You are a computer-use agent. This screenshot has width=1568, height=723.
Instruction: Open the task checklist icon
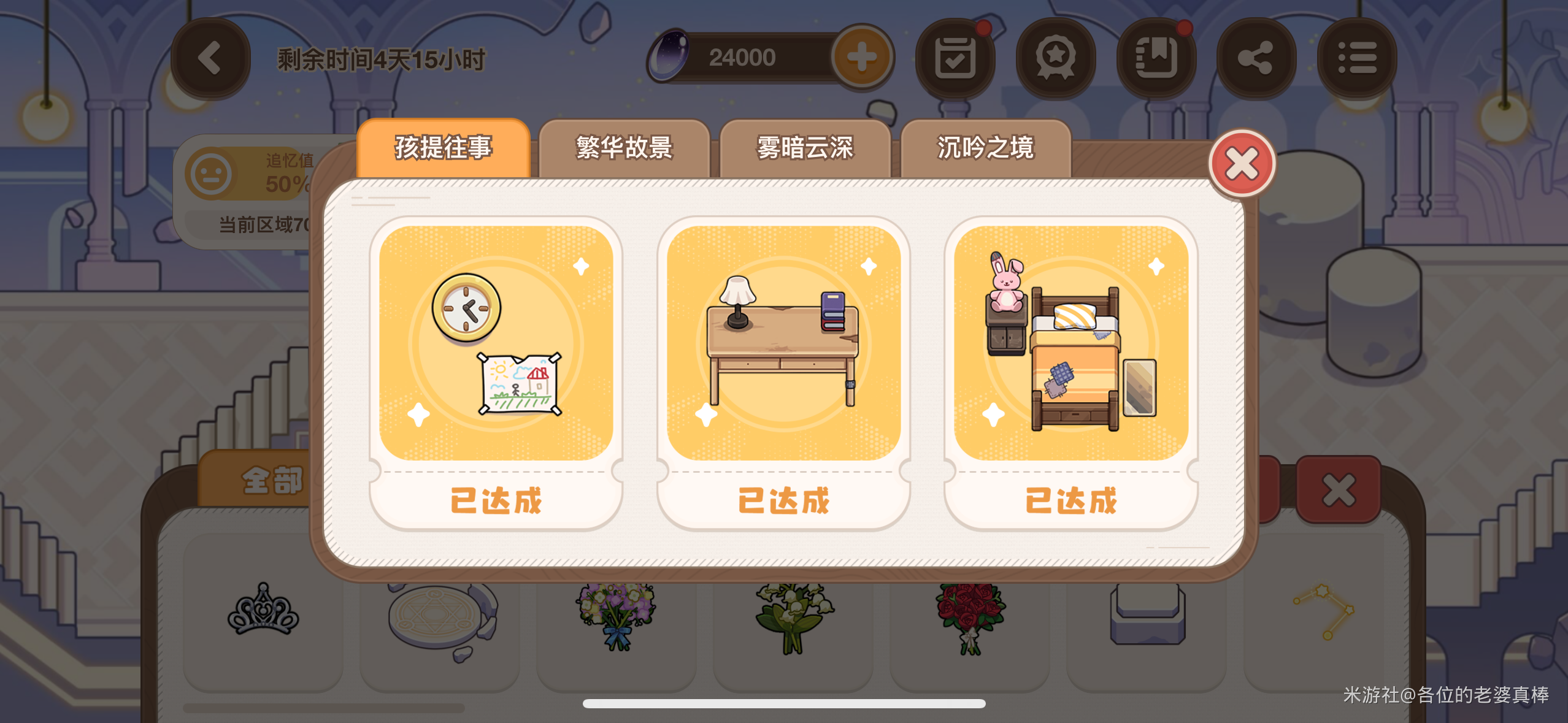tap(955, 58)
